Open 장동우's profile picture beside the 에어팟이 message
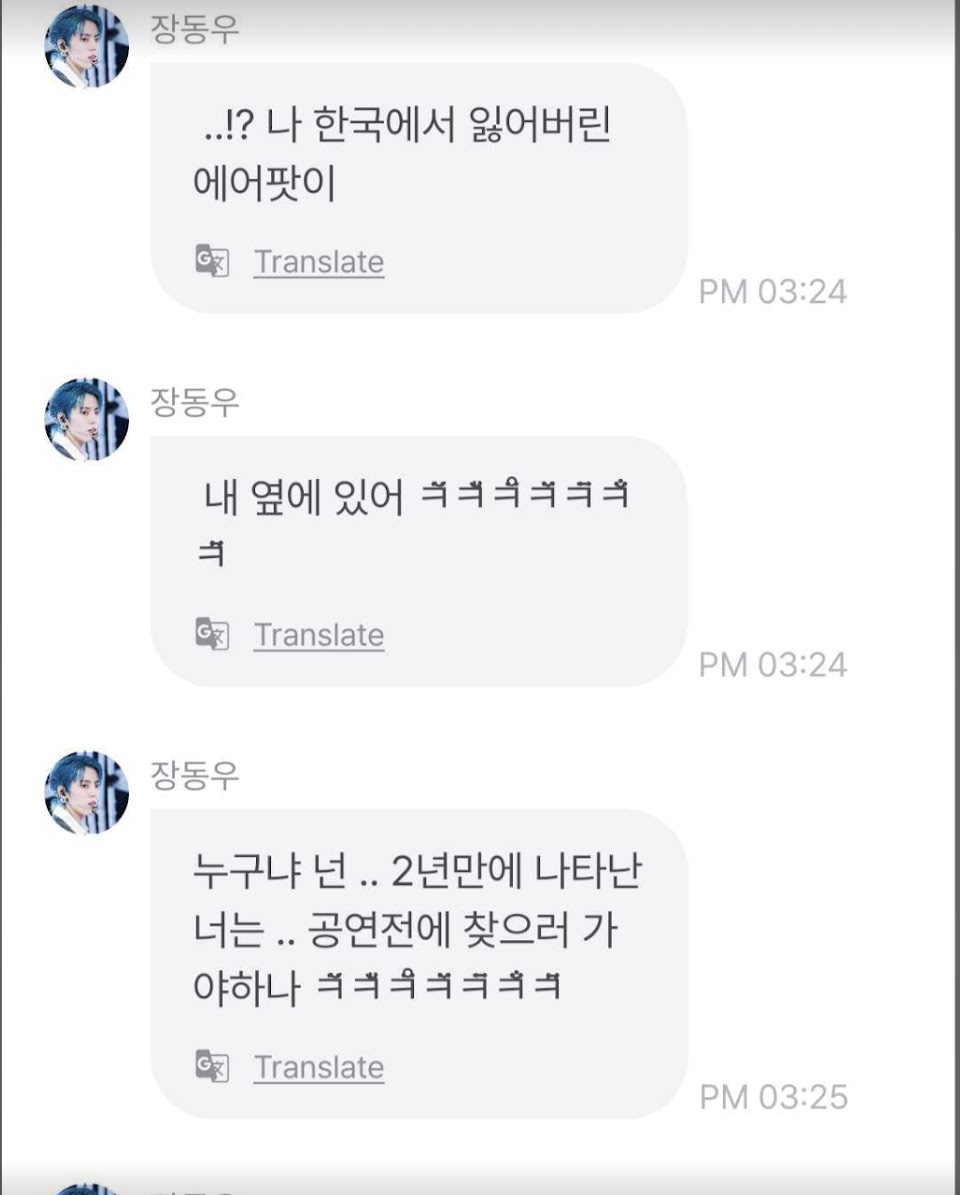 click(87, 46)
